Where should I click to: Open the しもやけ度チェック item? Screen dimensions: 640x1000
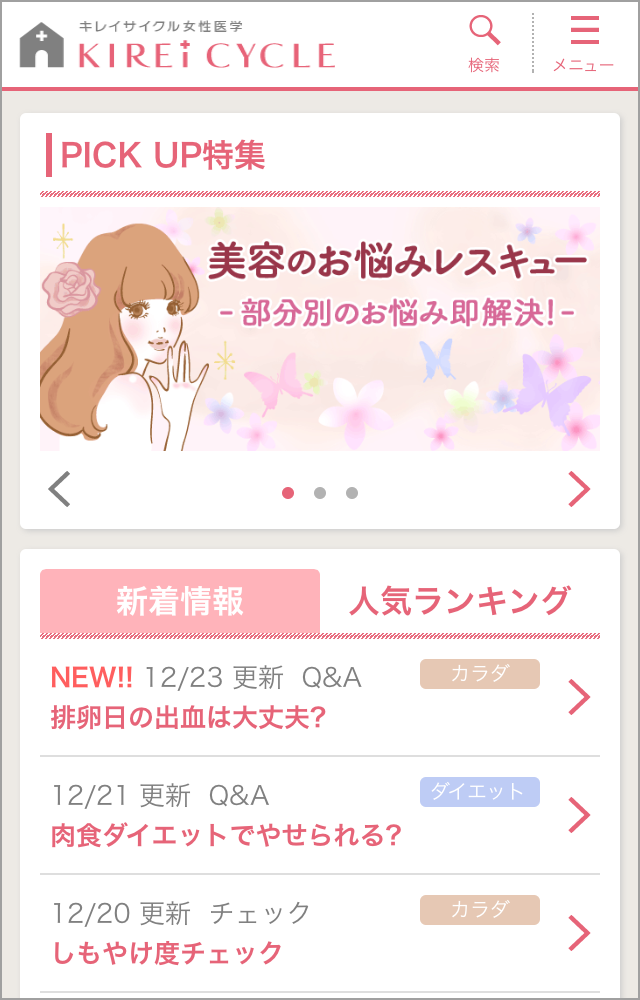click(x=320, y=934)
